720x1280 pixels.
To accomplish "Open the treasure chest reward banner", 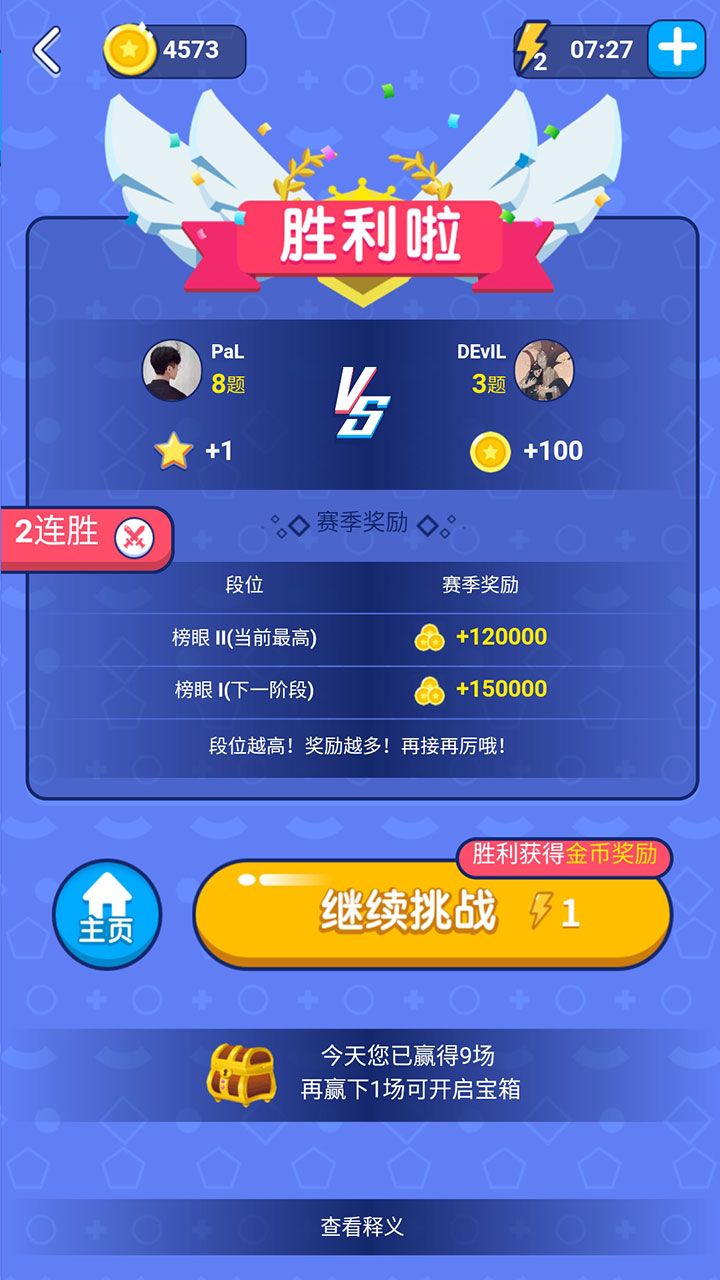I will [x=360, y=1074].
